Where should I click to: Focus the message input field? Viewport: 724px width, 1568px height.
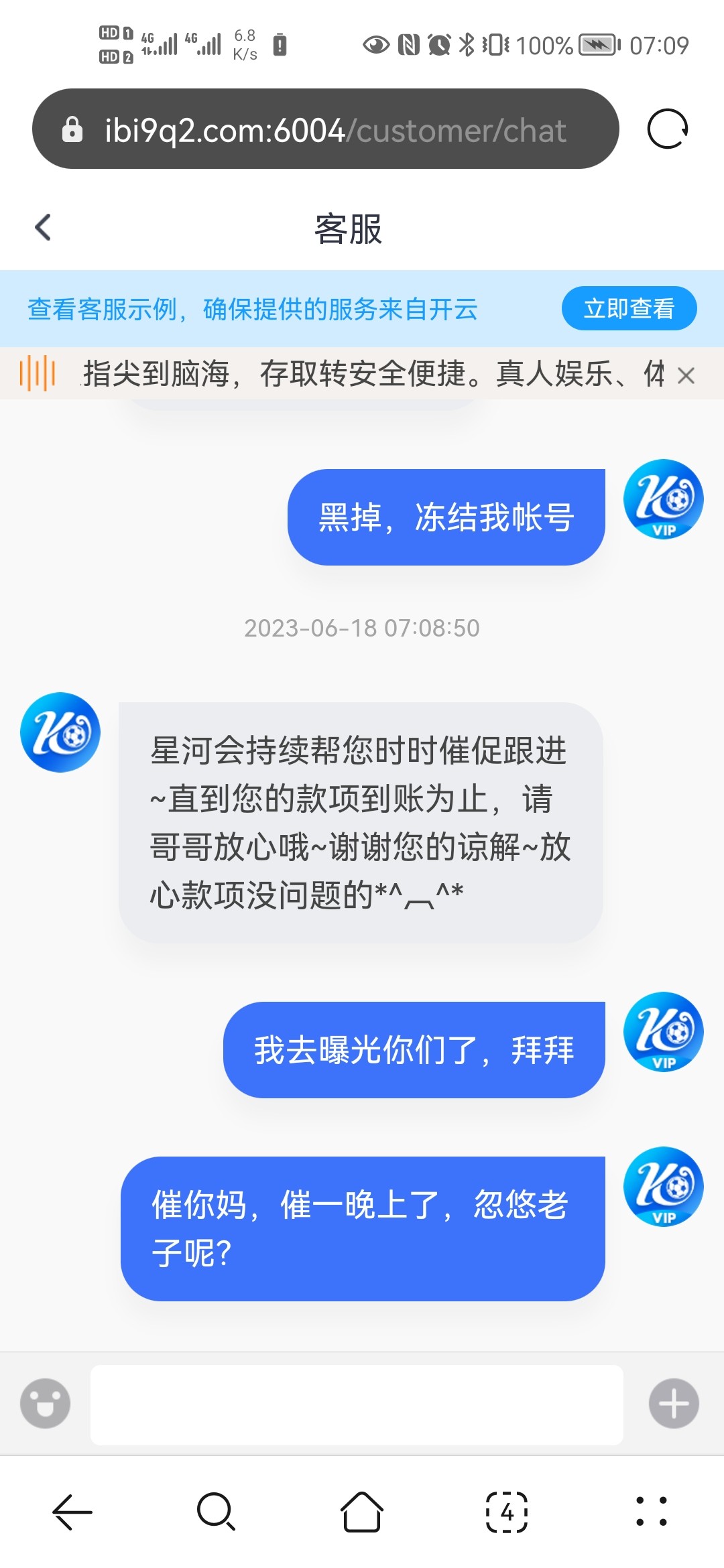point(357,1405)
